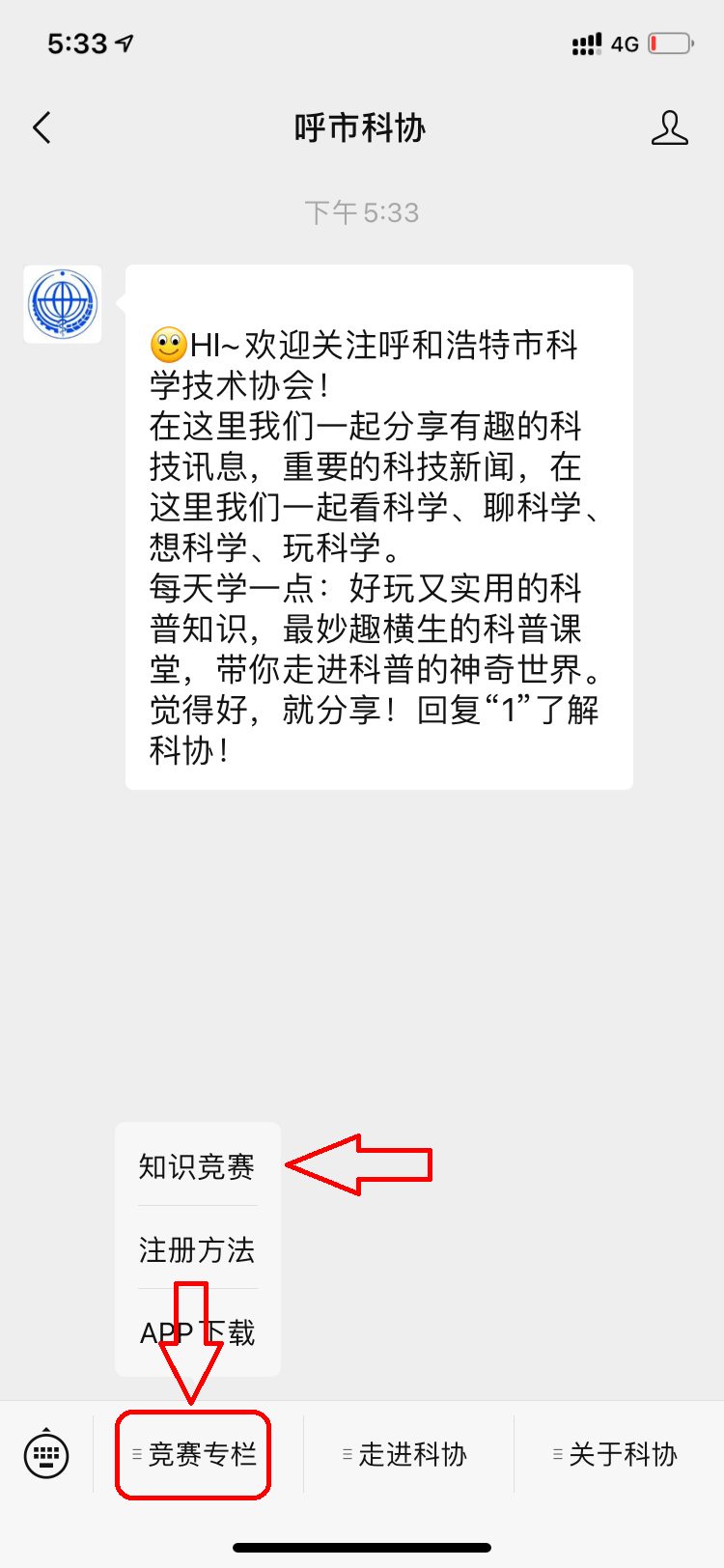Screen dimensions: 724x1568
Task: Select 知识竞赛 from the popup menu
Action: coord(196,1166)
